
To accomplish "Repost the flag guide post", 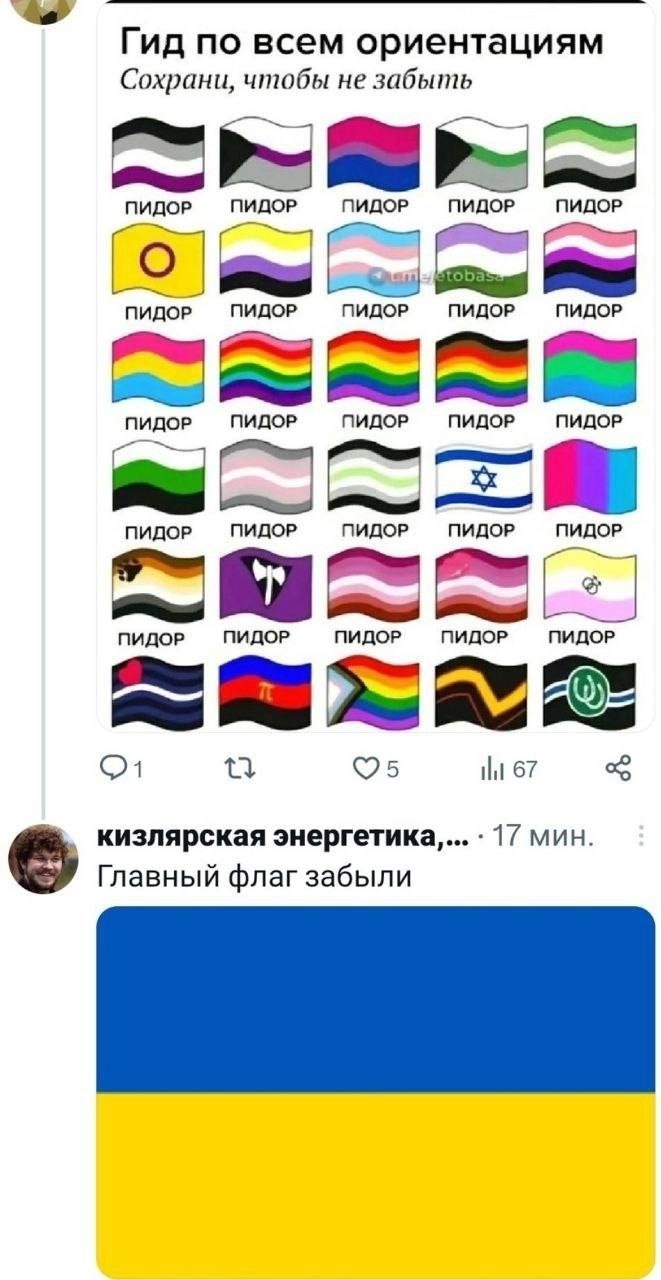I will point(238,768).
